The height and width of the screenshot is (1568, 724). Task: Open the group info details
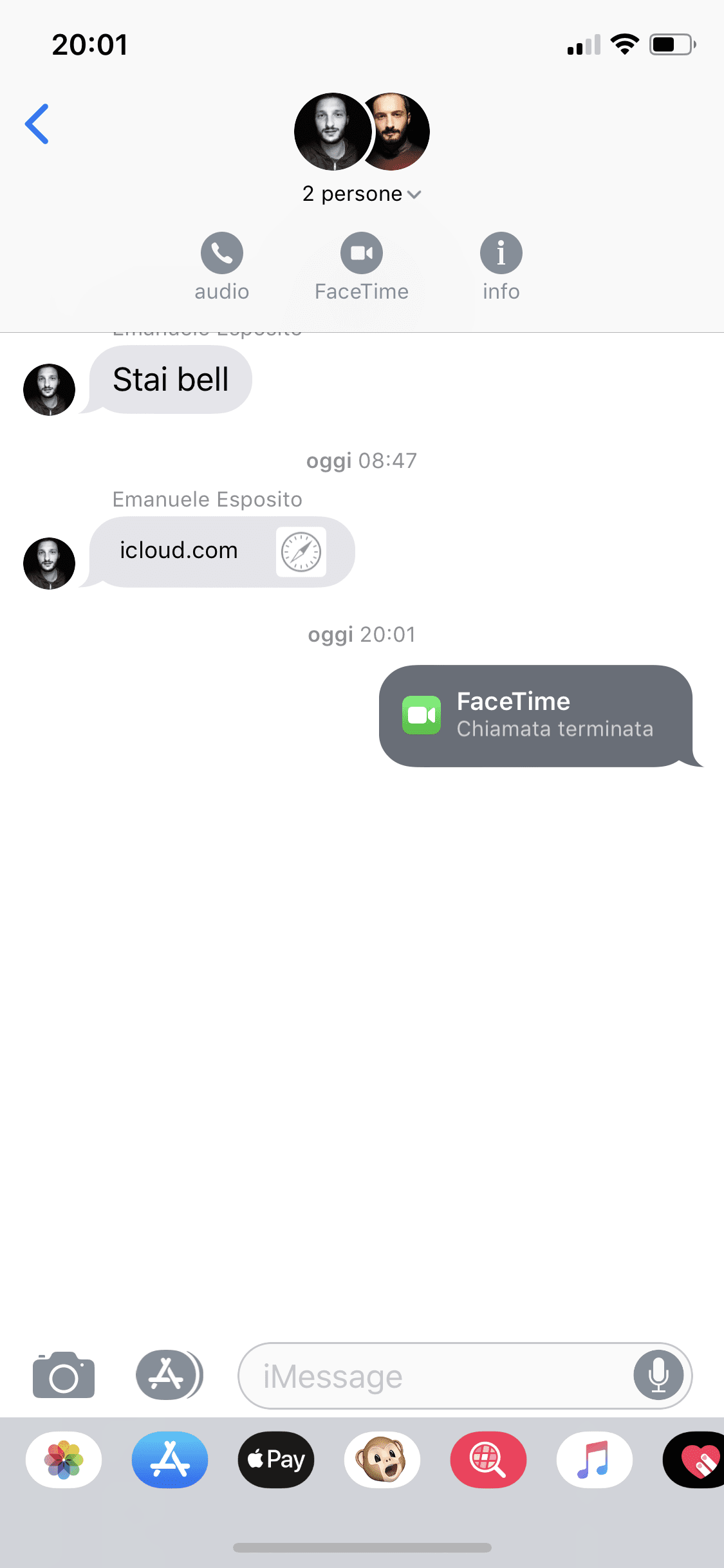(x=501, y=266)
